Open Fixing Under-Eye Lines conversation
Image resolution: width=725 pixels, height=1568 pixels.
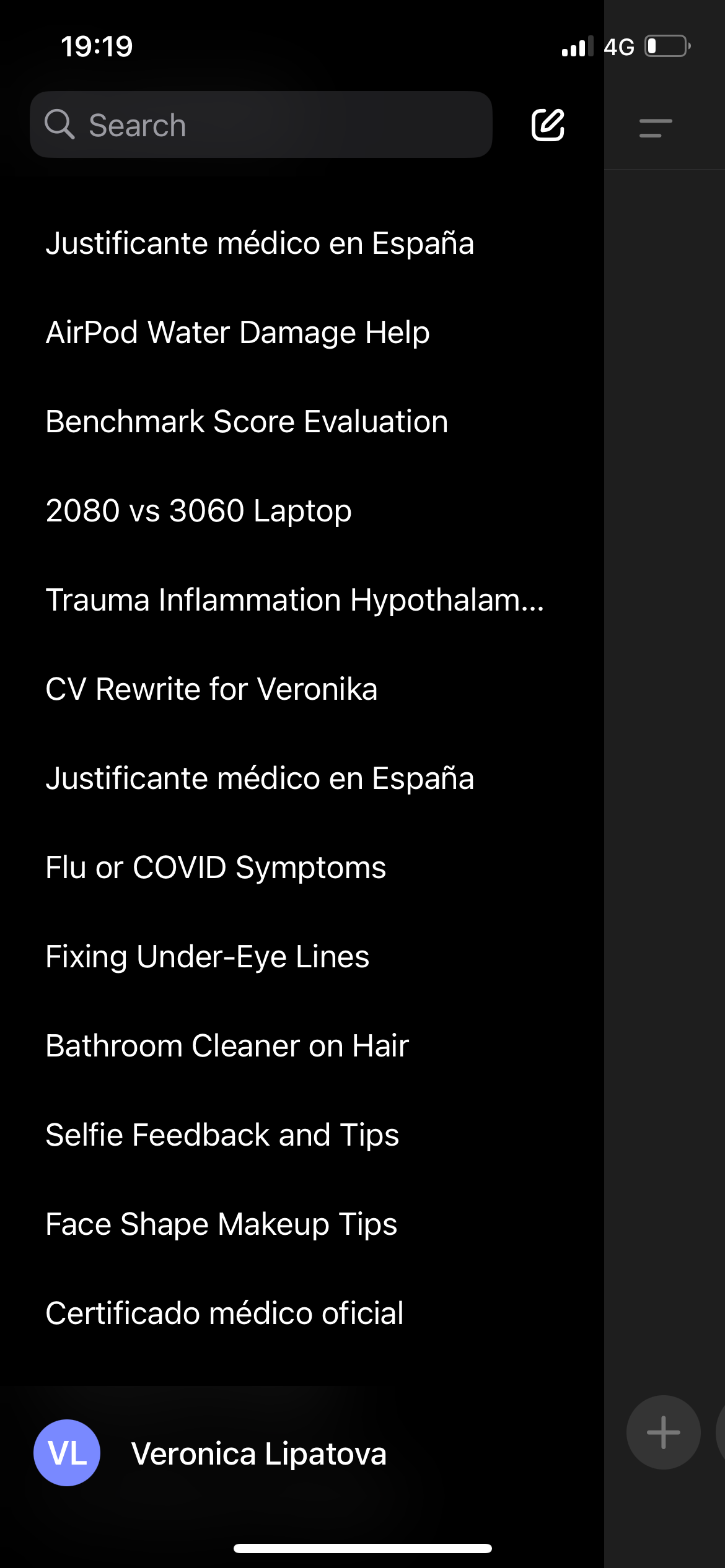click(x=208, y=957)
